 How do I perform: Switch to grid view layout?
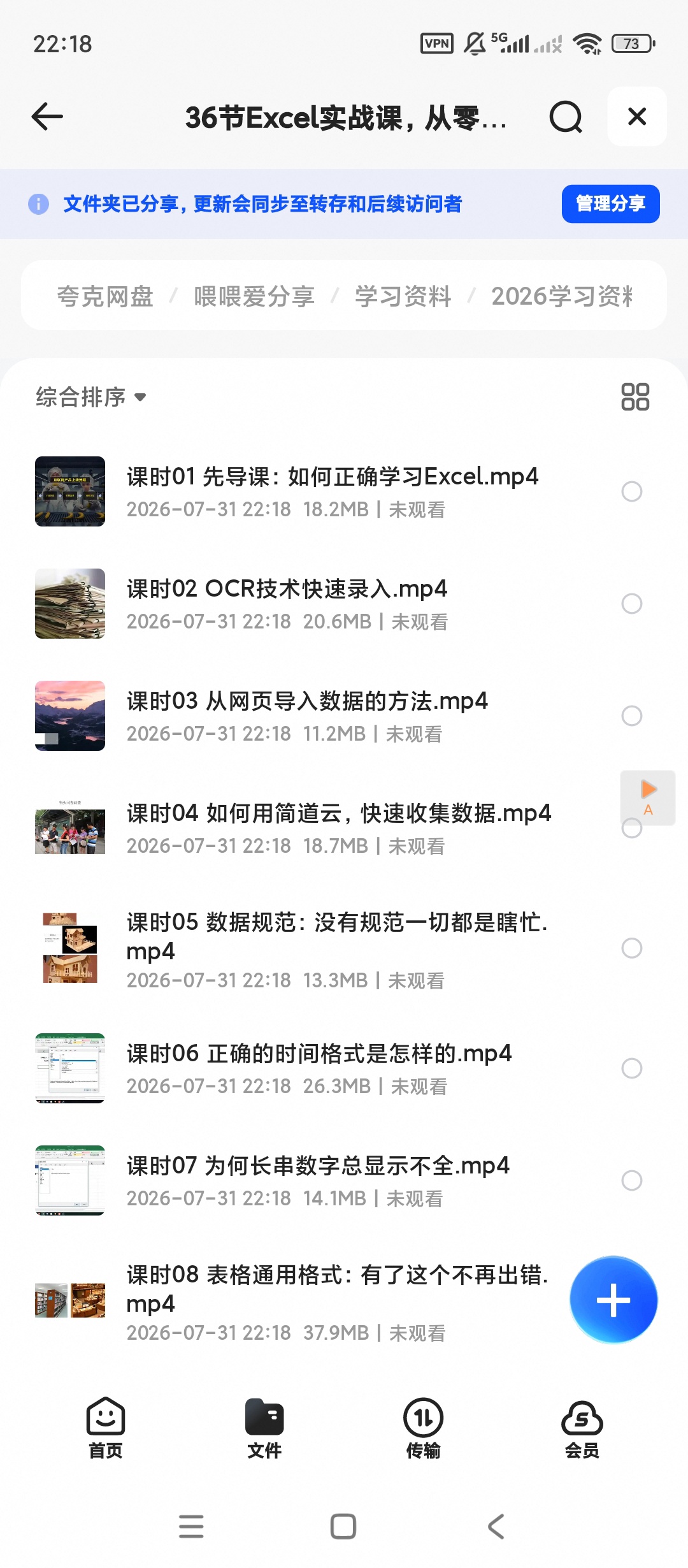coord(635,396)
